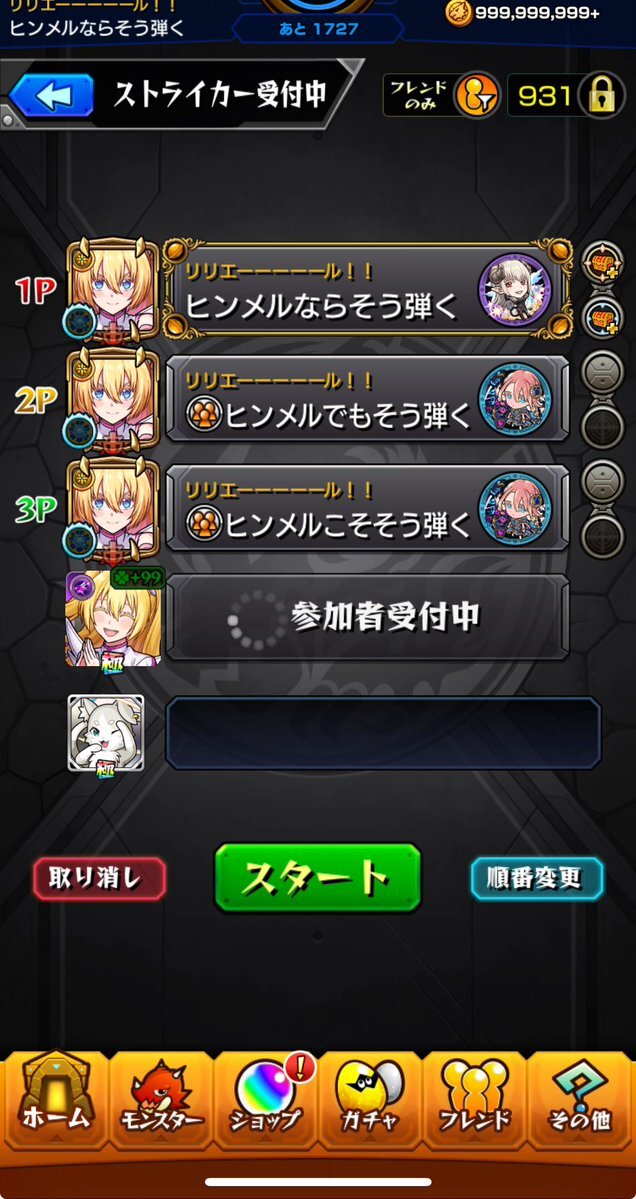Open the ガチャ tab
Image resolution: width=636 pixels, height=1199 pixels.
370,1100
